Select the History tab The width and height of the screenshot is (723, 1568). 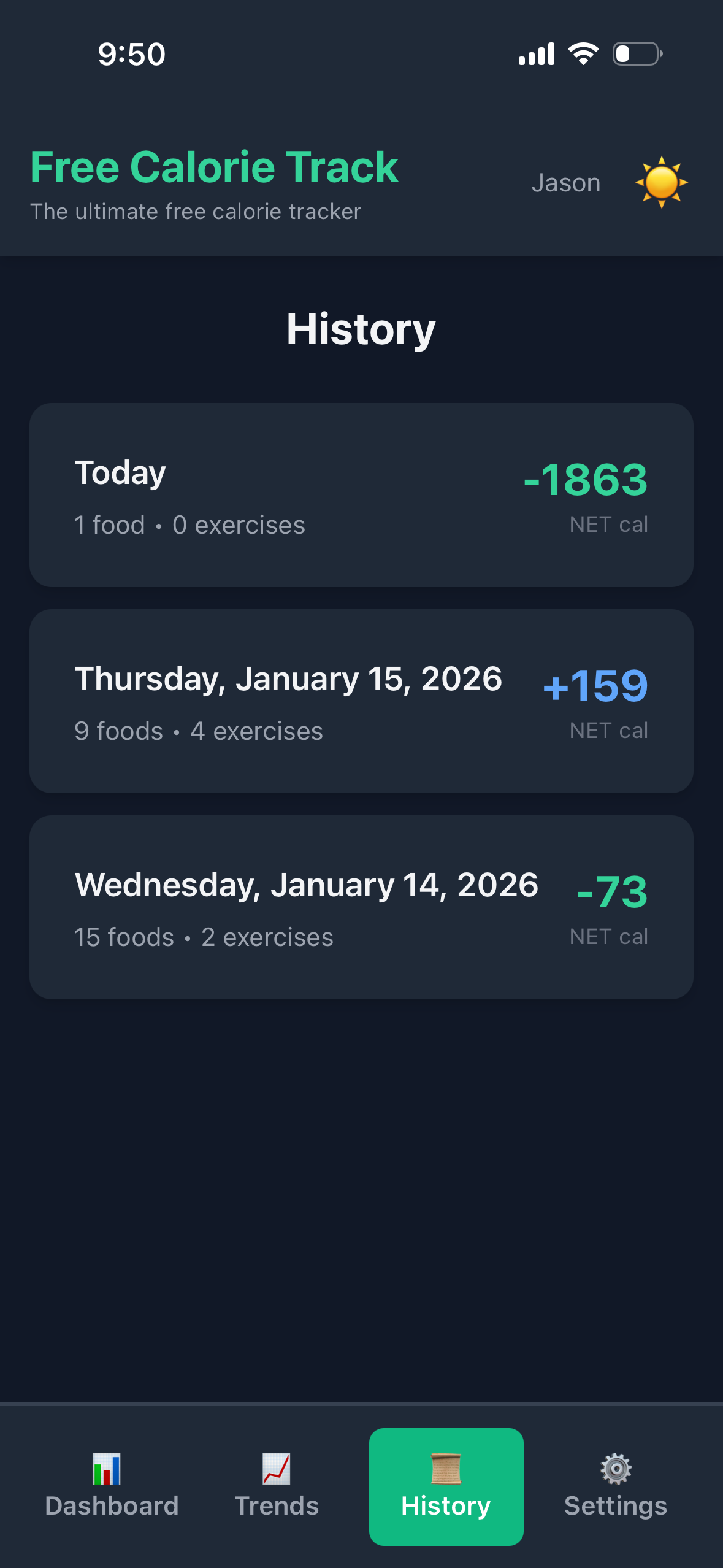point(446,1486)
